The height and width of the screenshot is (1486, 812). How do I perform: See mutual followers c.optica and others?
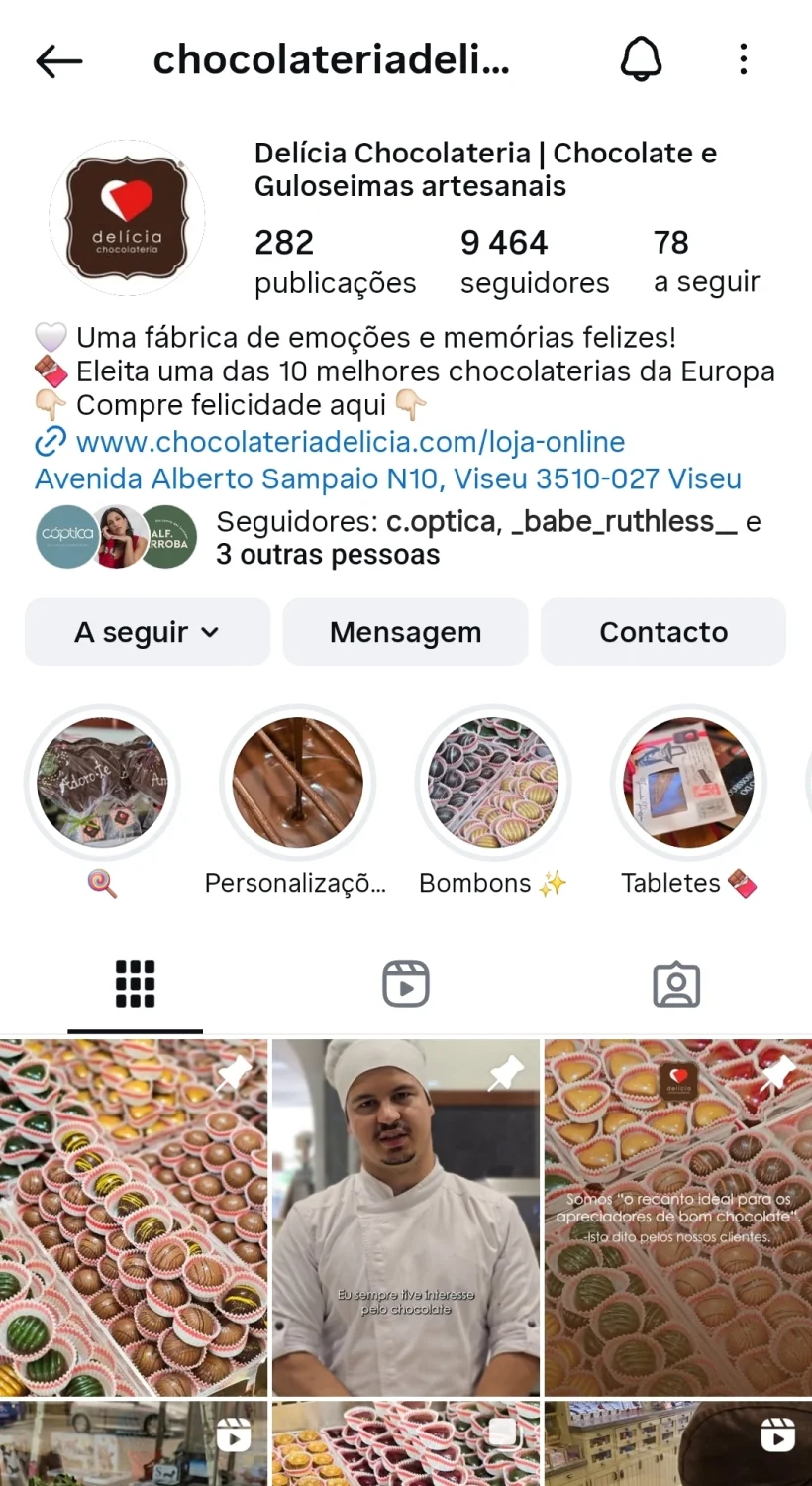tap(396, 538)
